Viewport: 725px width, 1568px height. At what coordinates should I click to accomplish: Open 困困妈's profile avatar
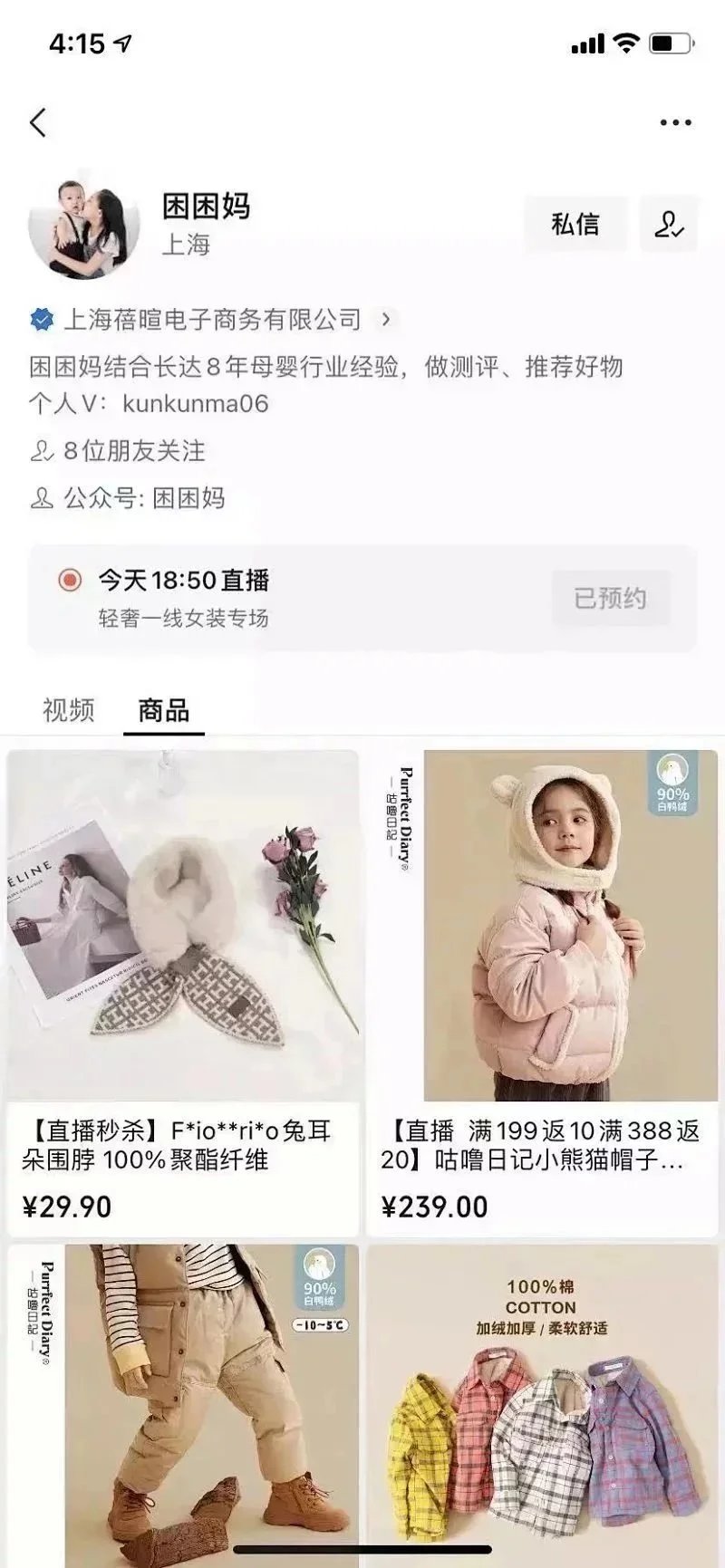85,224
